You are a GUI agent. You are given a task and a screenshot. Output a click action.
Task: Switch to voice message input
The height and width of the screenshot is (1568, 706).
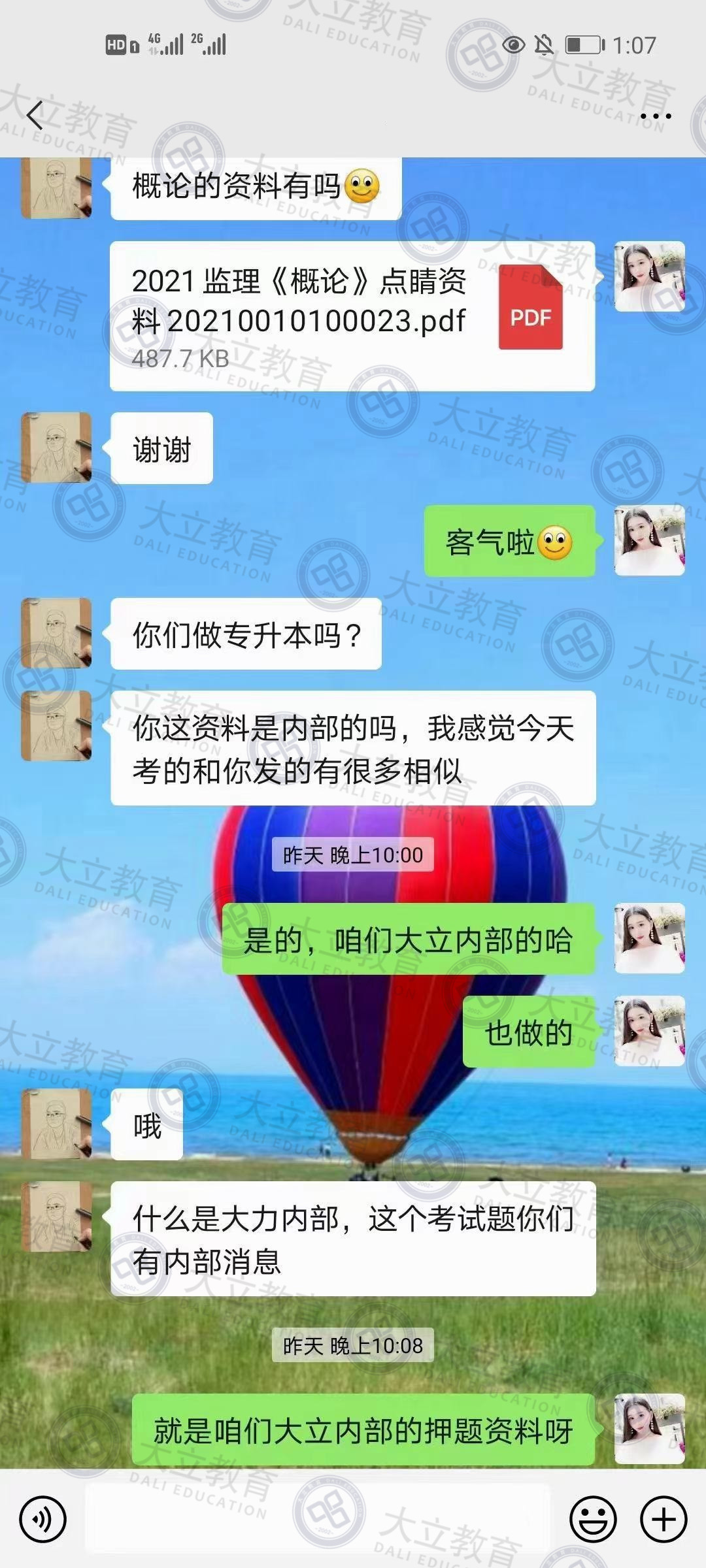click(43, 1519)
